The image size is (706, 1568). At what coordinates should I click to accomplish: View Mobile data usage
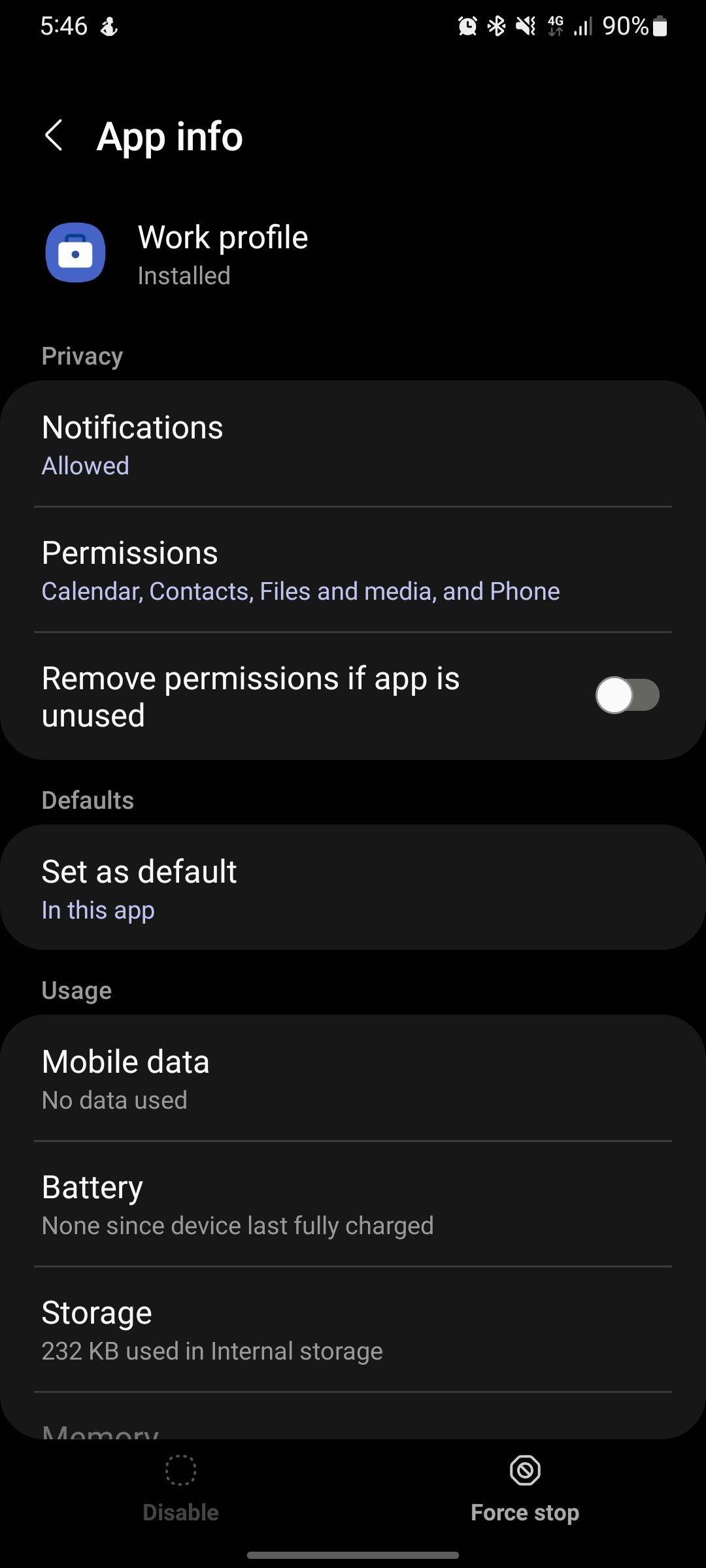click(353, 1079)
